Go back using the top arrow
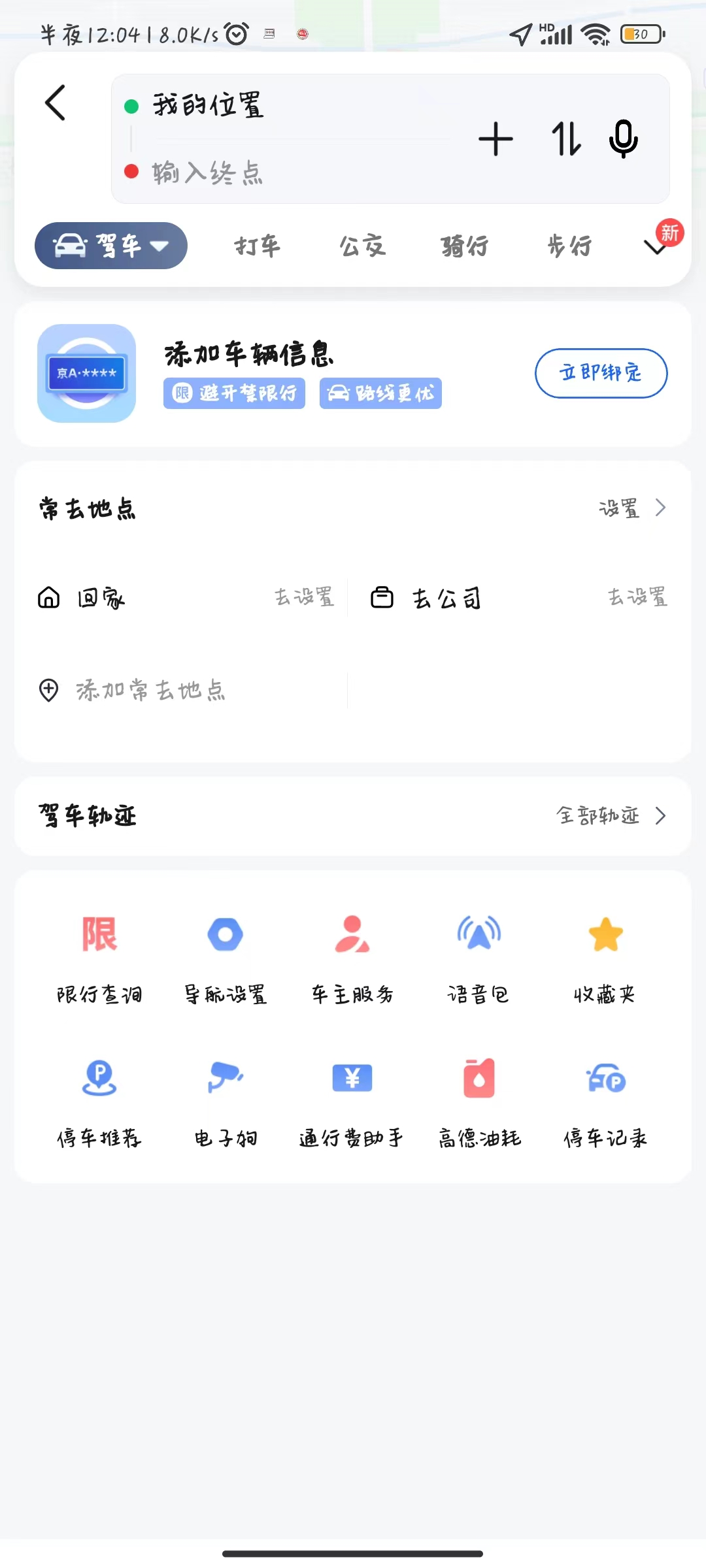 pos(56,103)
